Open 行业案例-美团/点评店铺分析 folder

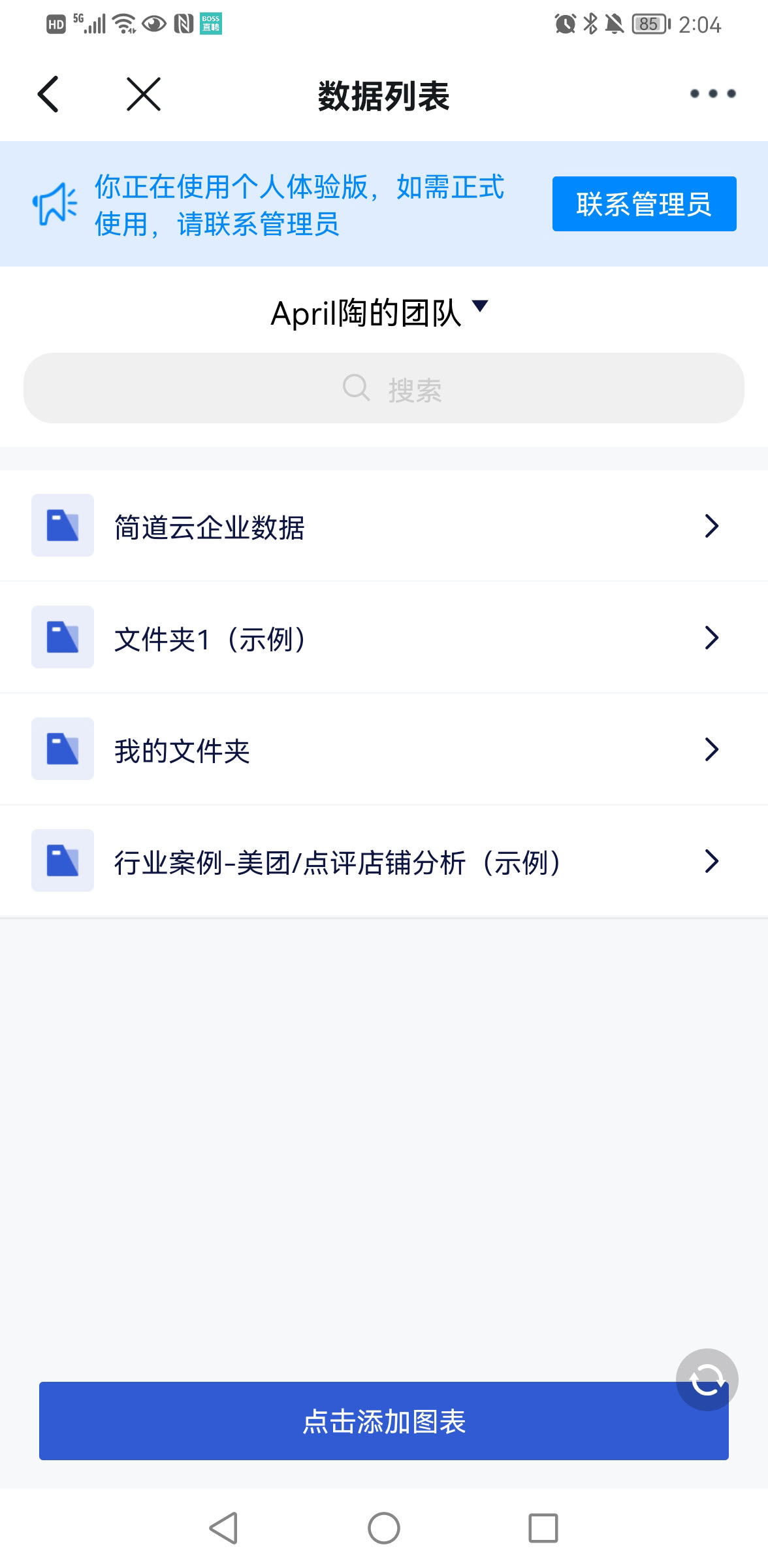pos(384,861)
